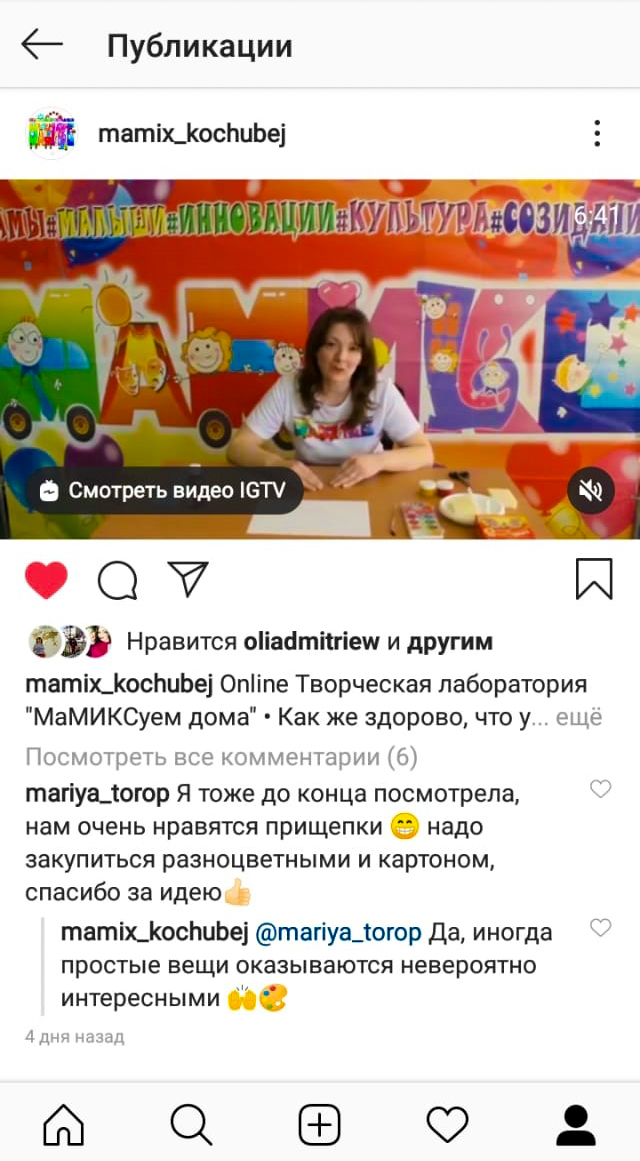View the list of other likers via другим
The width and height of the screenshot is (640, 1161).
[x=450, y=641]
